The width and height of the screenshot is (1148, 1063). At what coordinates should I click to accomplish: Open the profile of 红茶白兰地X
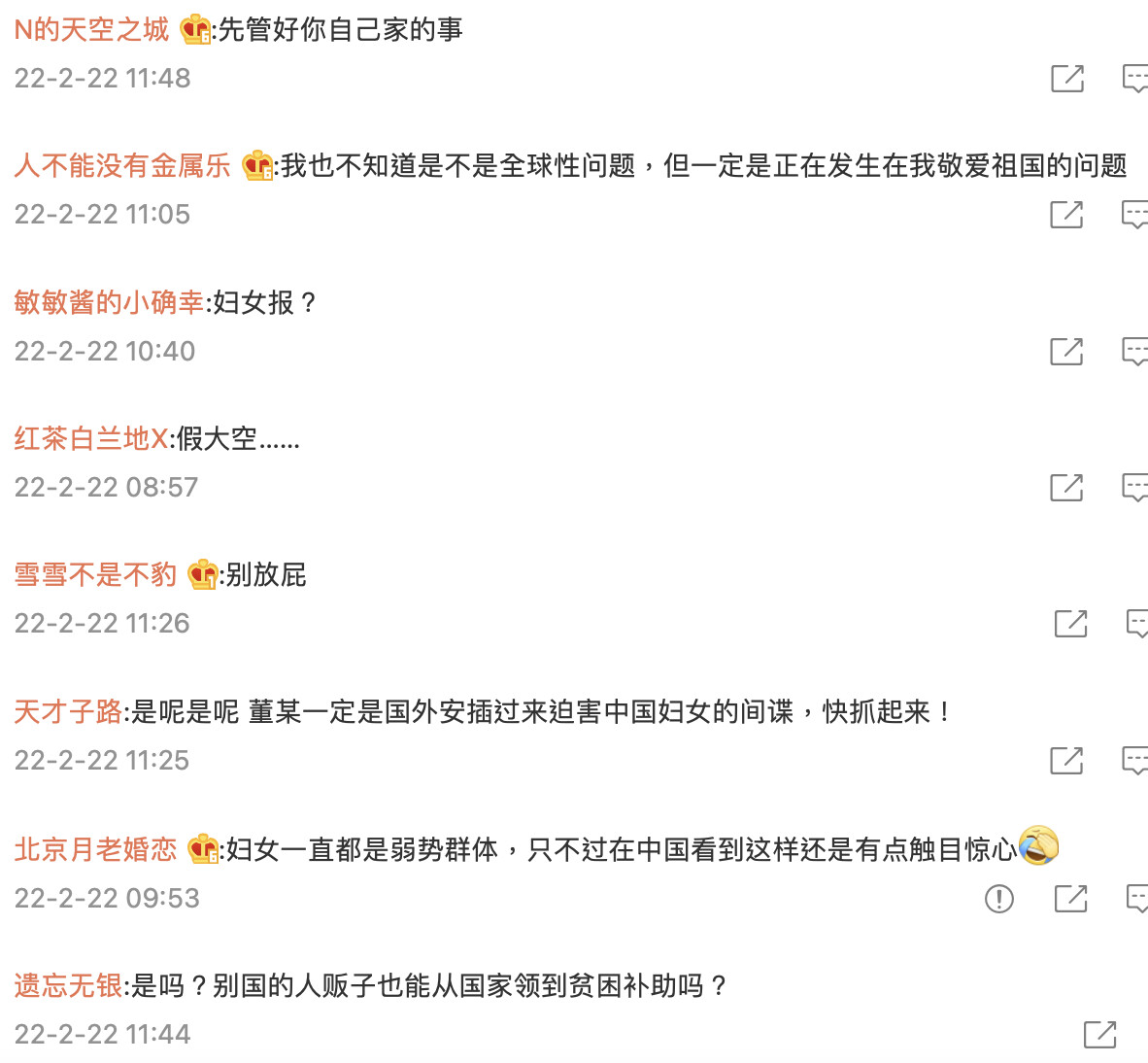[x=91, y=439]
